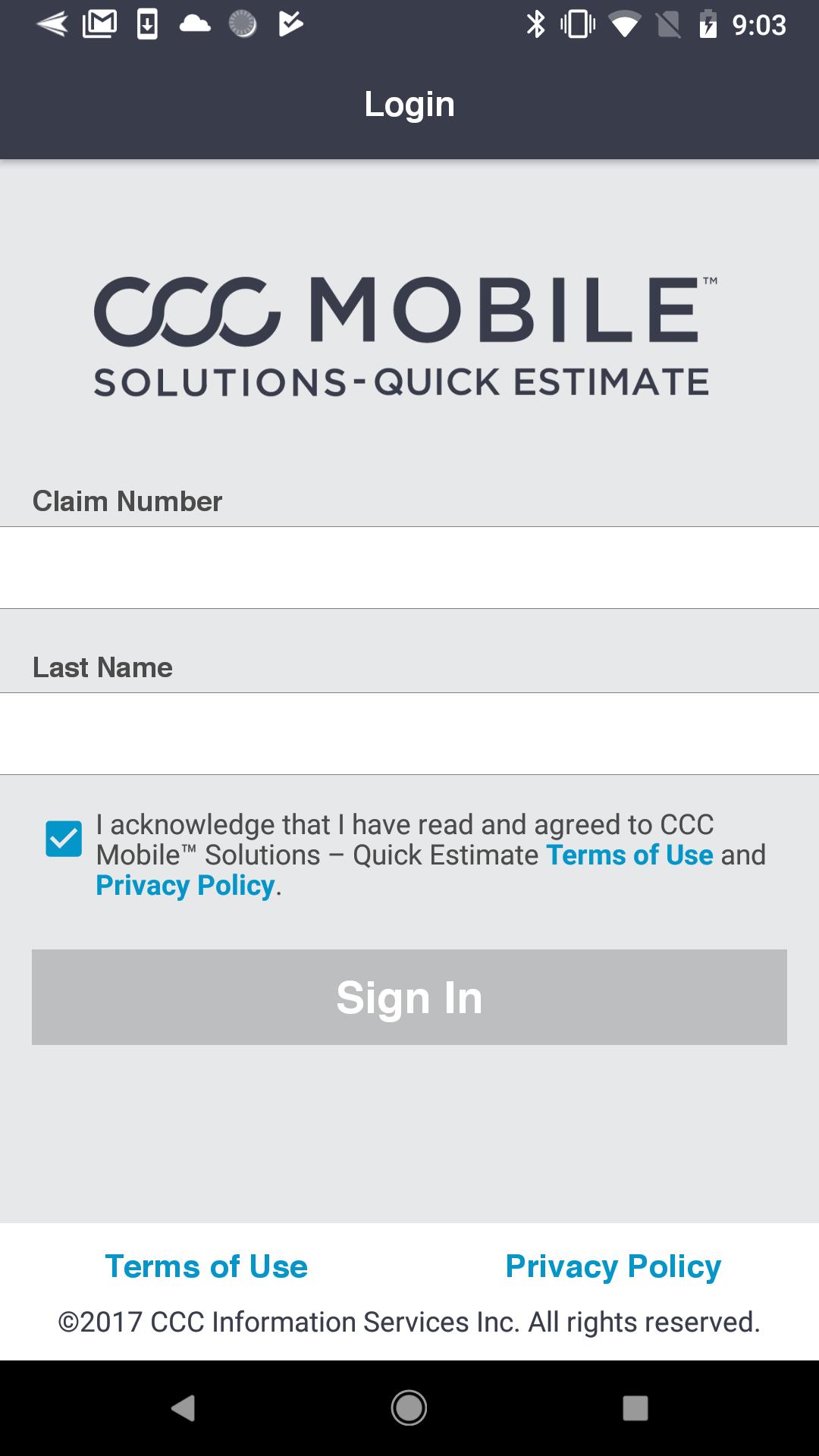Open Privacy Policy link in acknowledgement text

185,885
